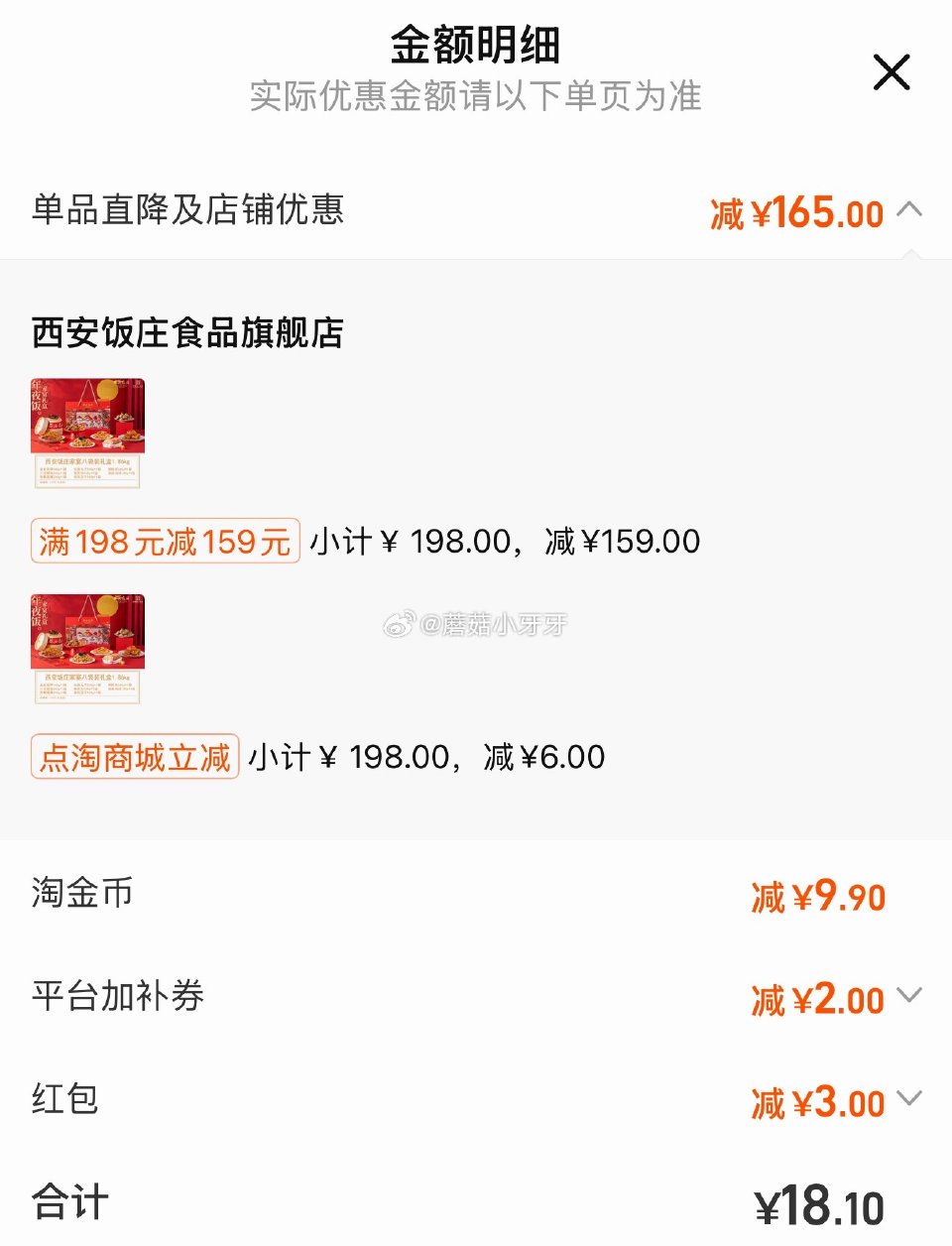Collapse the 单品直降及店铺优惠 section
952x1246 pixels.
tap(910, 210)
